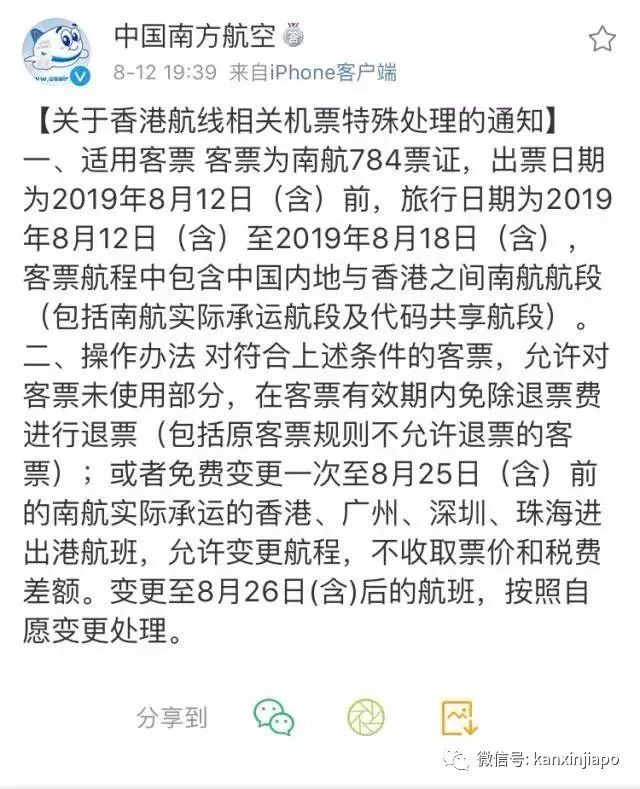
Task: Share the post to WeChat chat
Action: (273, 716)
